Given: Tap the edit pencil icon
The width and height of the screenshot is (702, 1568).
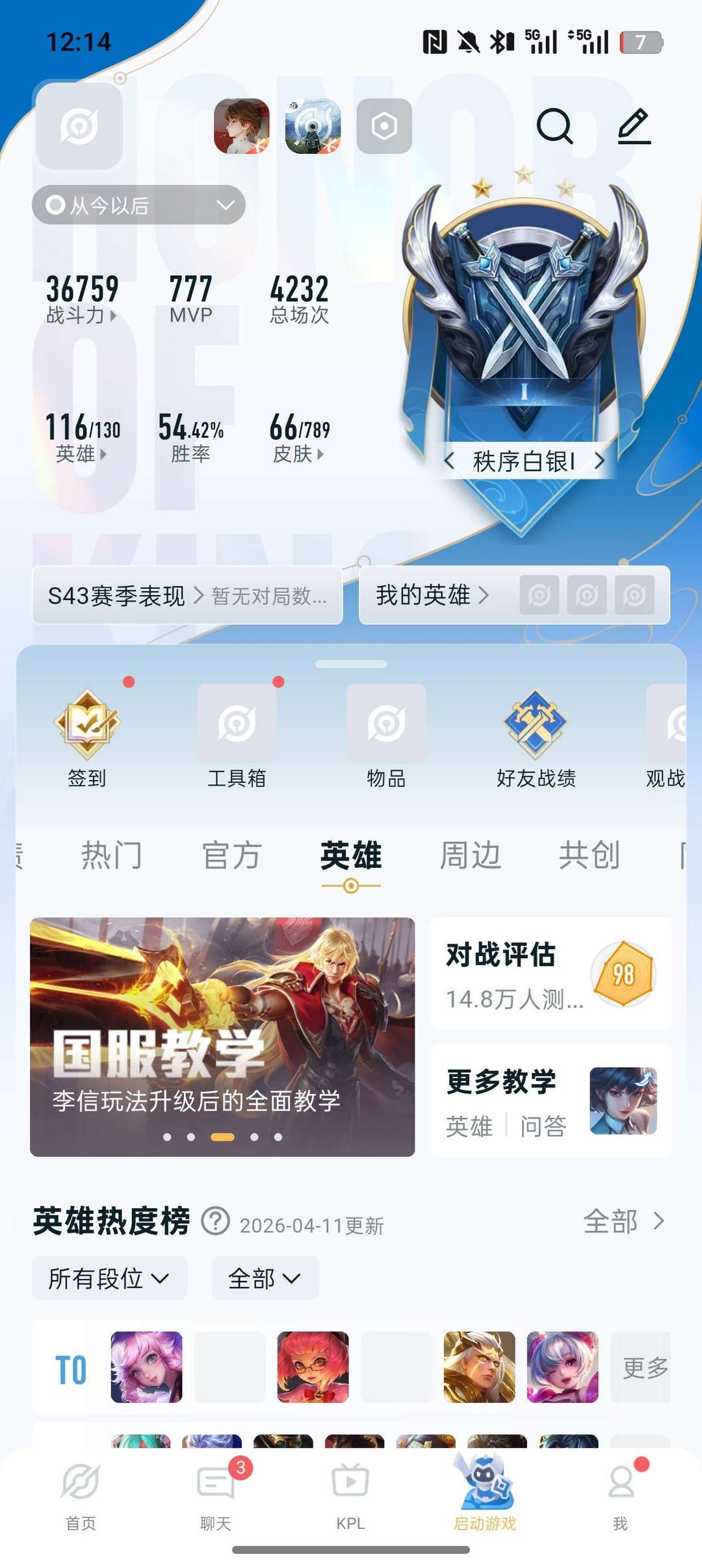Looking at the screenshot, I should tap(634, 128).
